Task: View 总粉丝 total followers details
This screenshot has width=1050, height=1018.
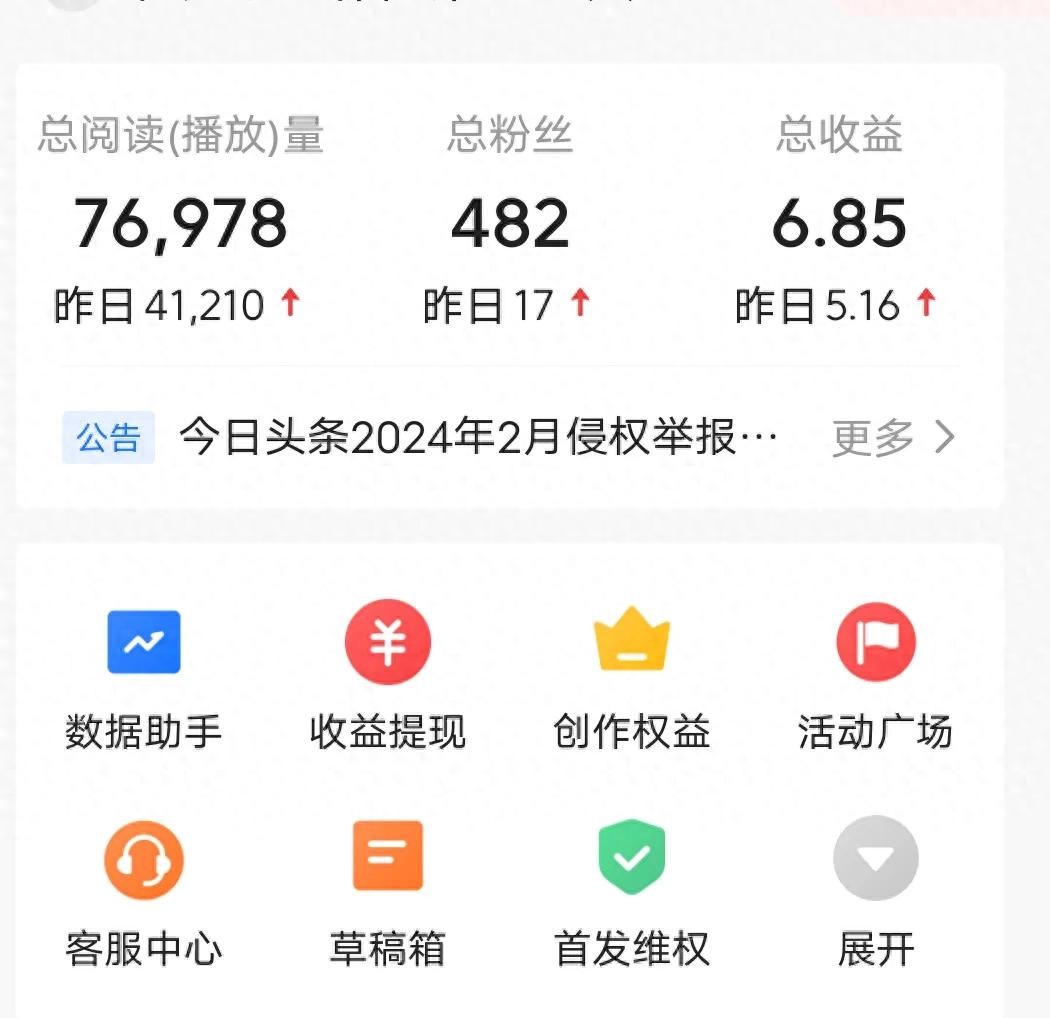Action: (x=510, y=222)
